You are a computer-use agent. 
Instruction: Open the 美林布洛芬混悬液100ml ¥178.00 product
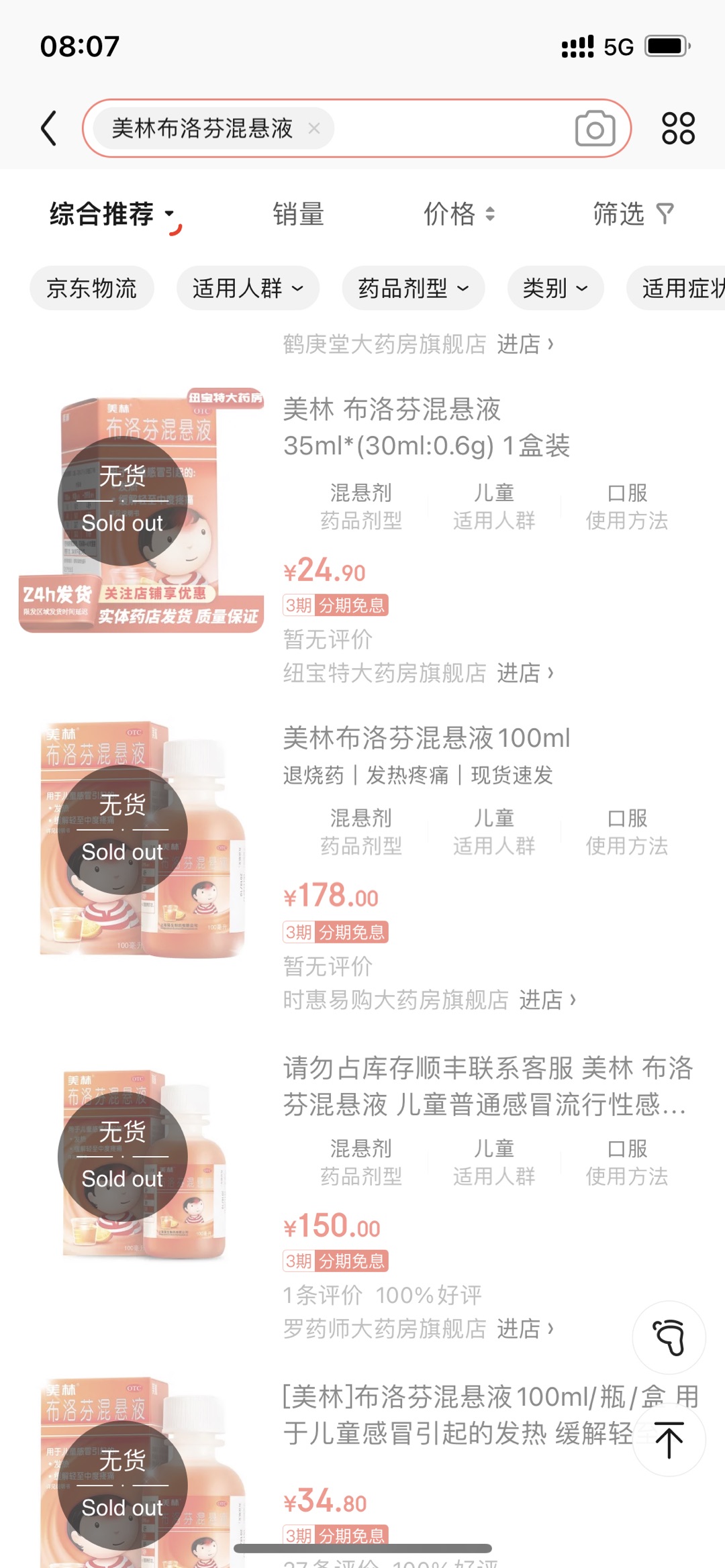point(426,739)
